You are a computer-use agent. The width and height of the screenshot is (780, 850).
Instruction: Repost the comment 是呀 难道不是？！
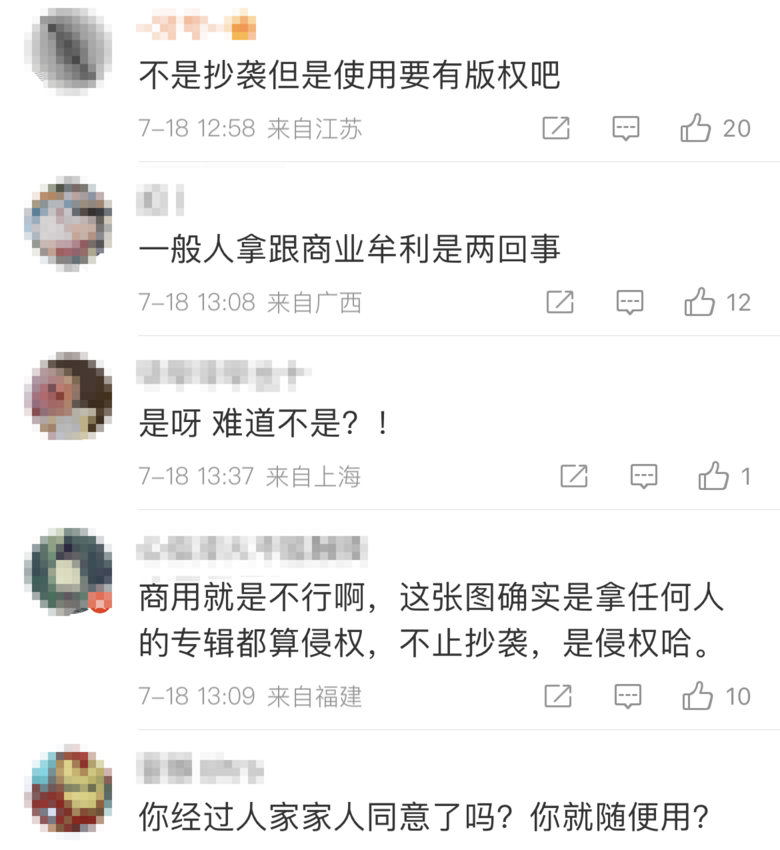tap(574, 476)
